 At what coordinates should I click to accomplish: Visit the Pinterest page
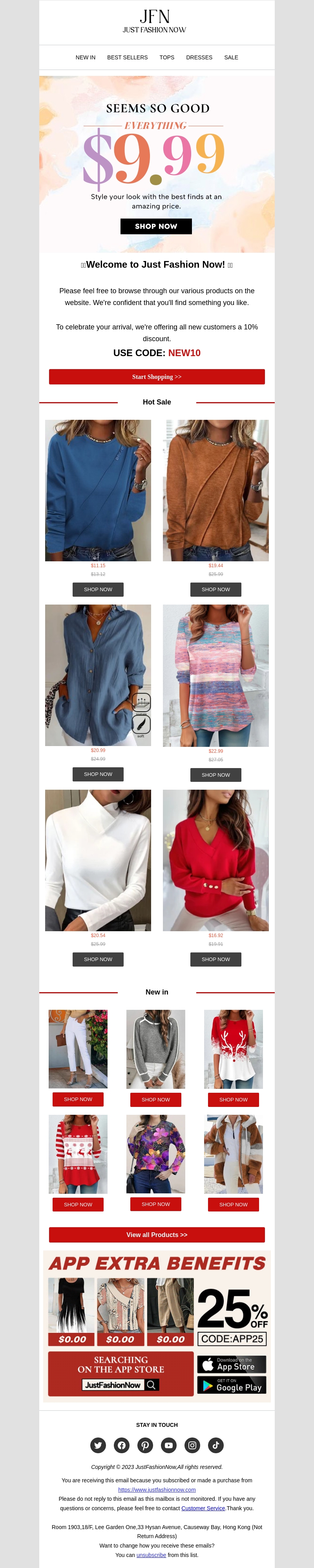coord(145,1445)
